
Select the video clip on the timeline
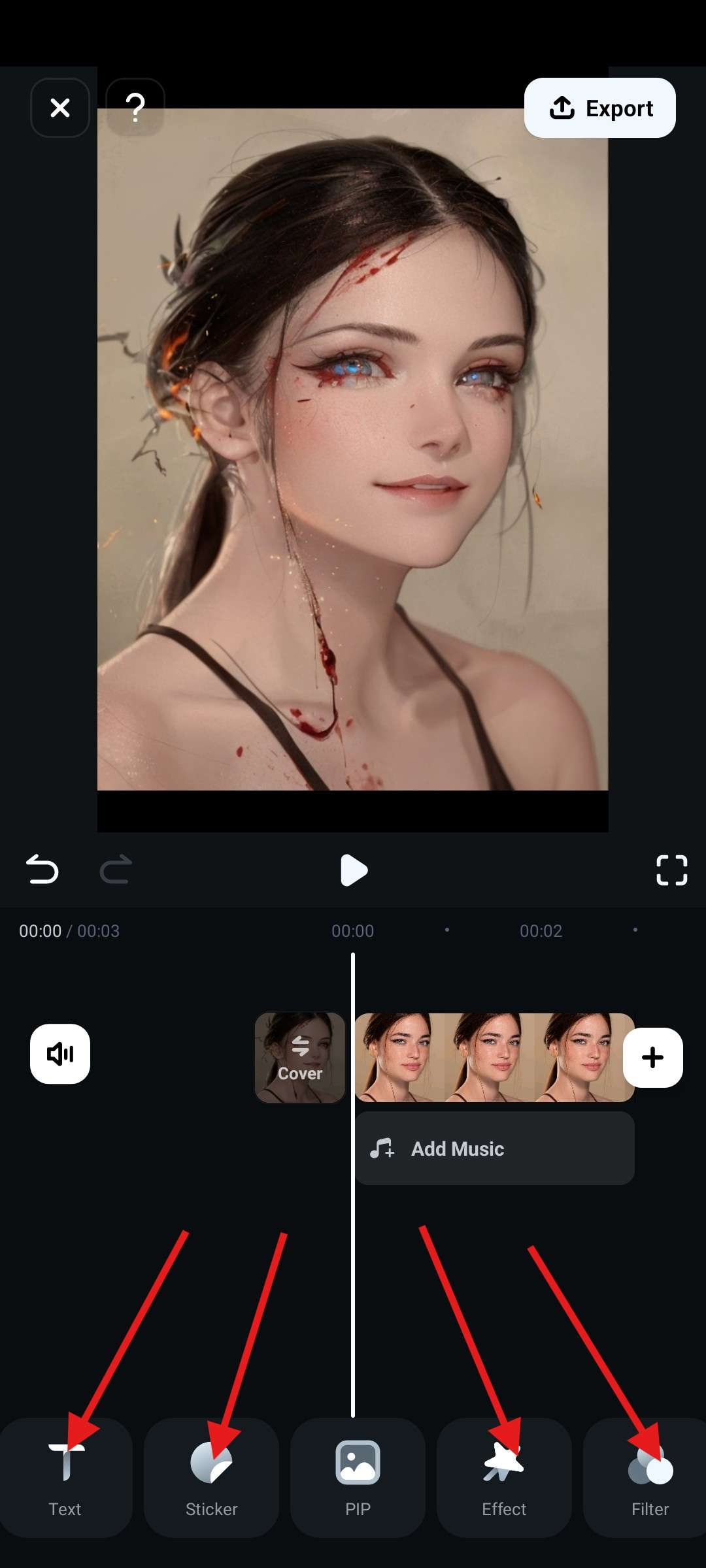(494, 1057)
